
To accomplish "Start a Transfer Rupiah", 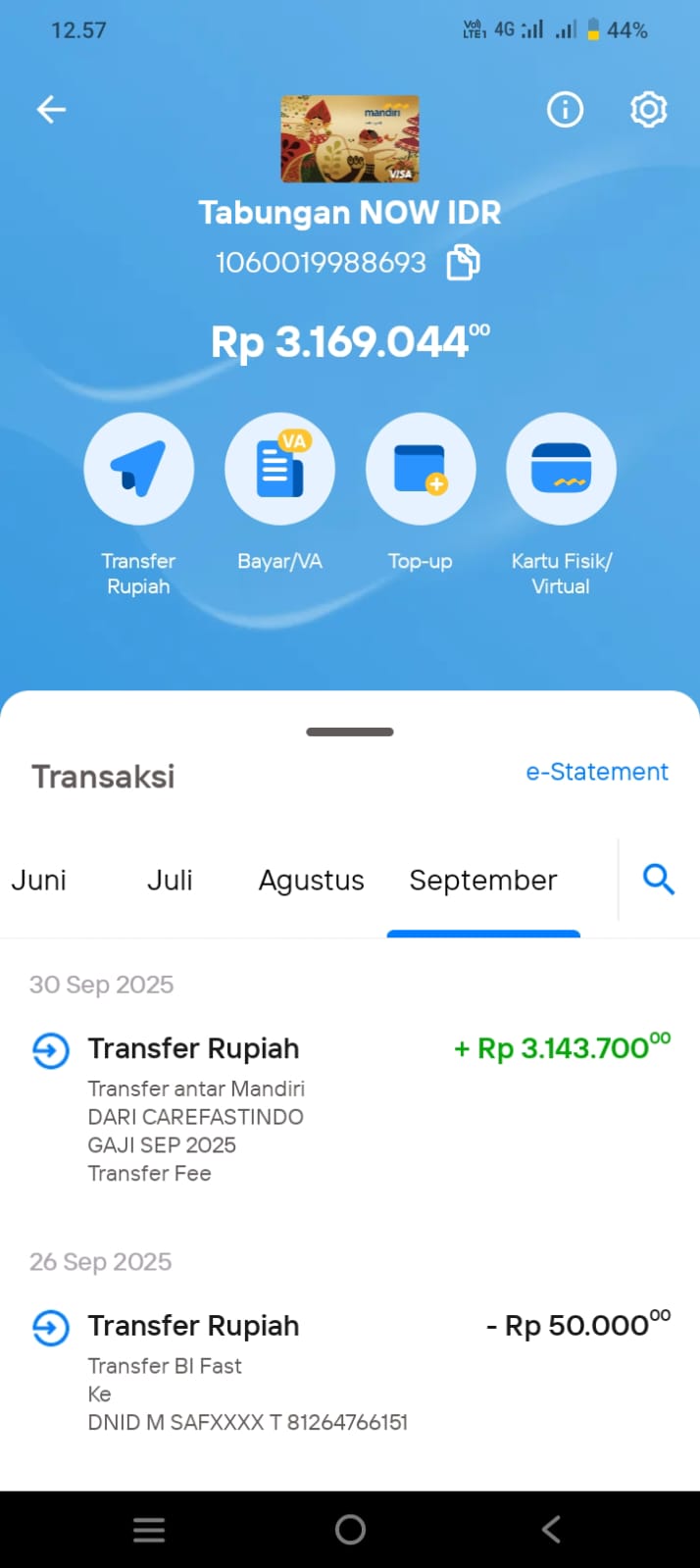I will pos(138,469).
